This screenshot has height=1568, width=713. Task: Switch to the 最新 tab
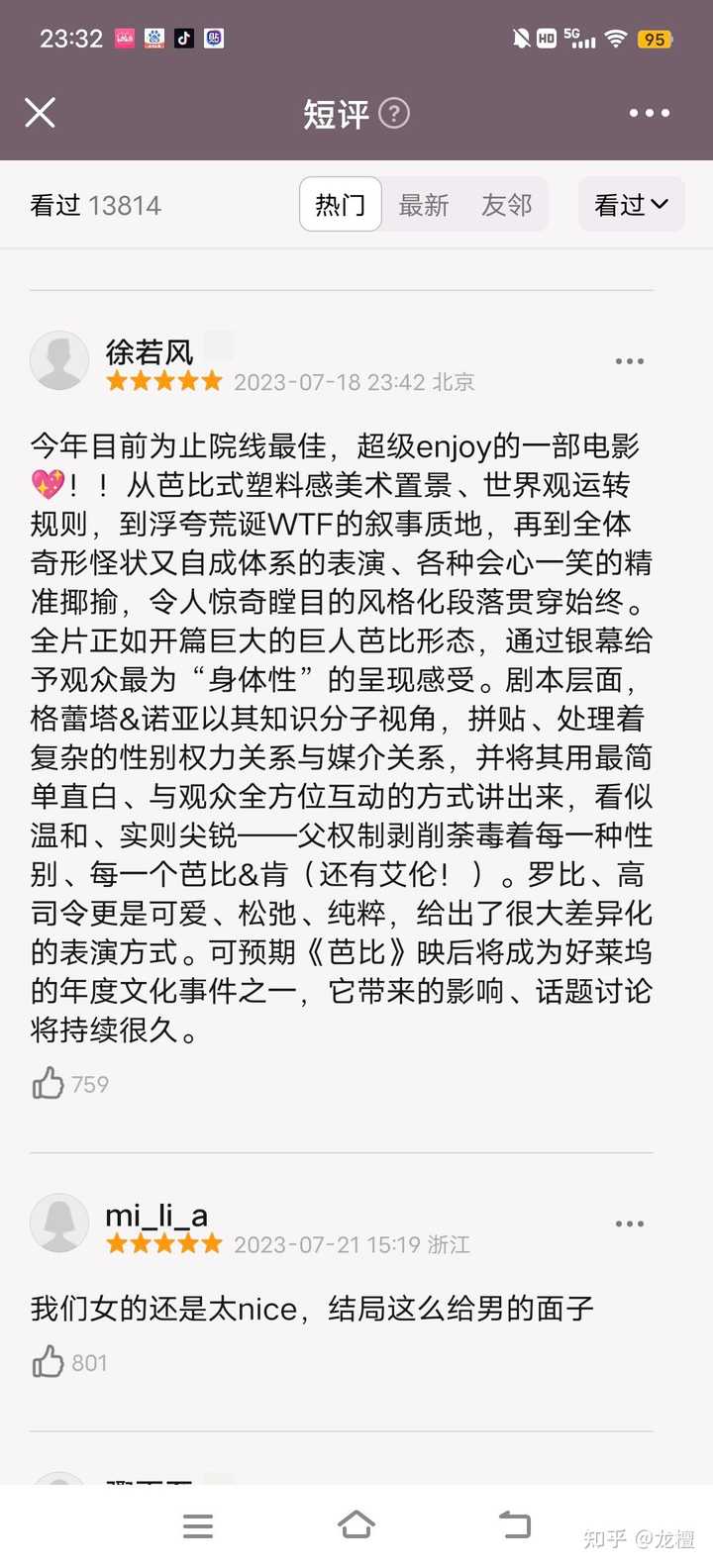[x=424, y=205]
